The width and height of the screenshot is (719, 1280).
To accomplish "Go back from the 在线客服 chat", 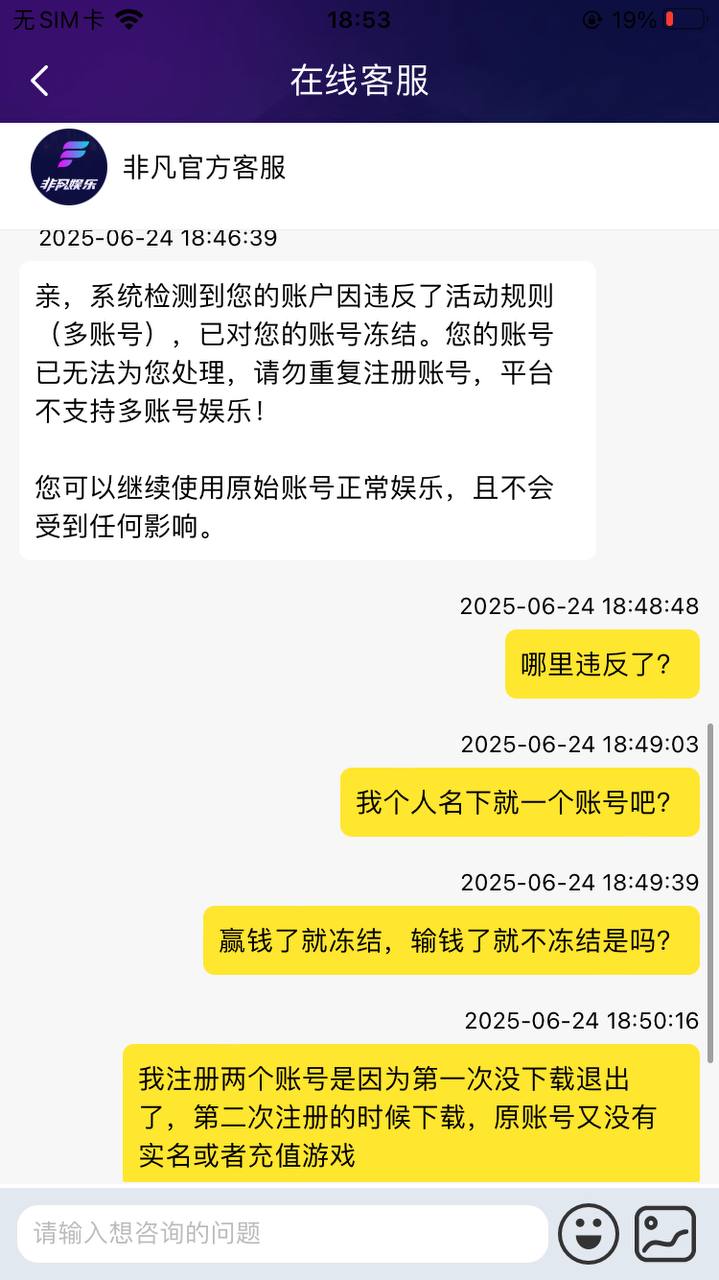I will 40,81.
